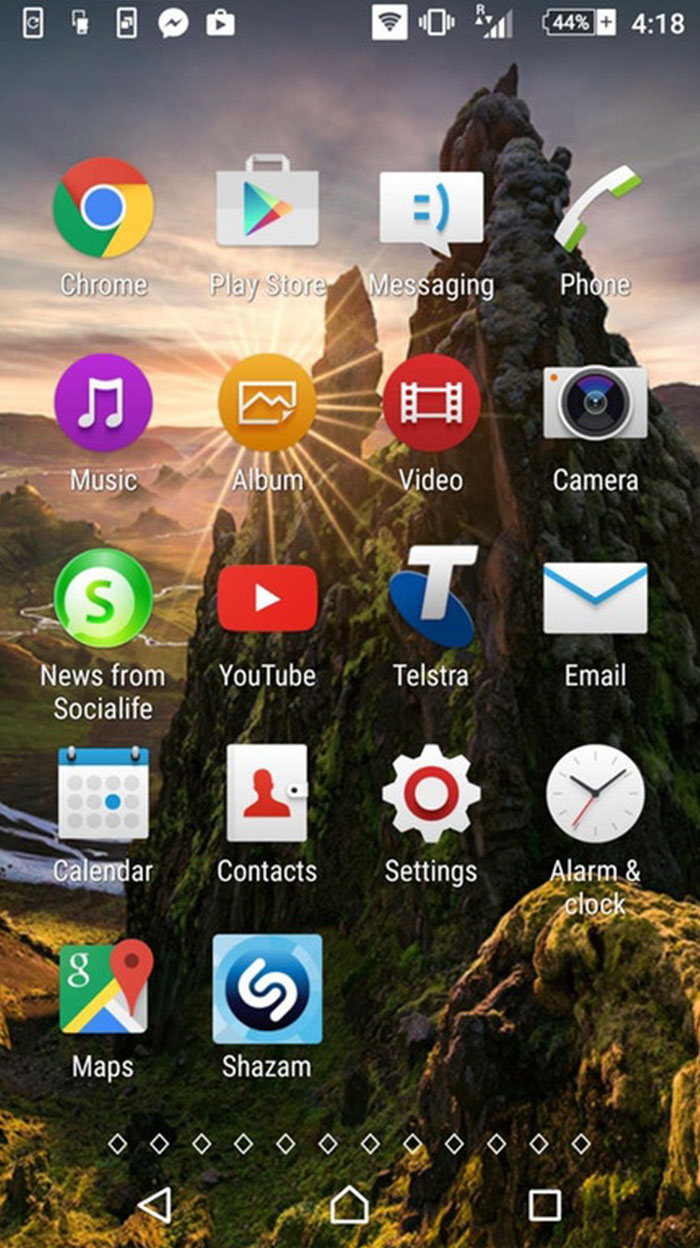Image resolution: width=700 pixels, height=1248 pixels.
Task: Launch the Camera app
Action: (x=595, y=403)
